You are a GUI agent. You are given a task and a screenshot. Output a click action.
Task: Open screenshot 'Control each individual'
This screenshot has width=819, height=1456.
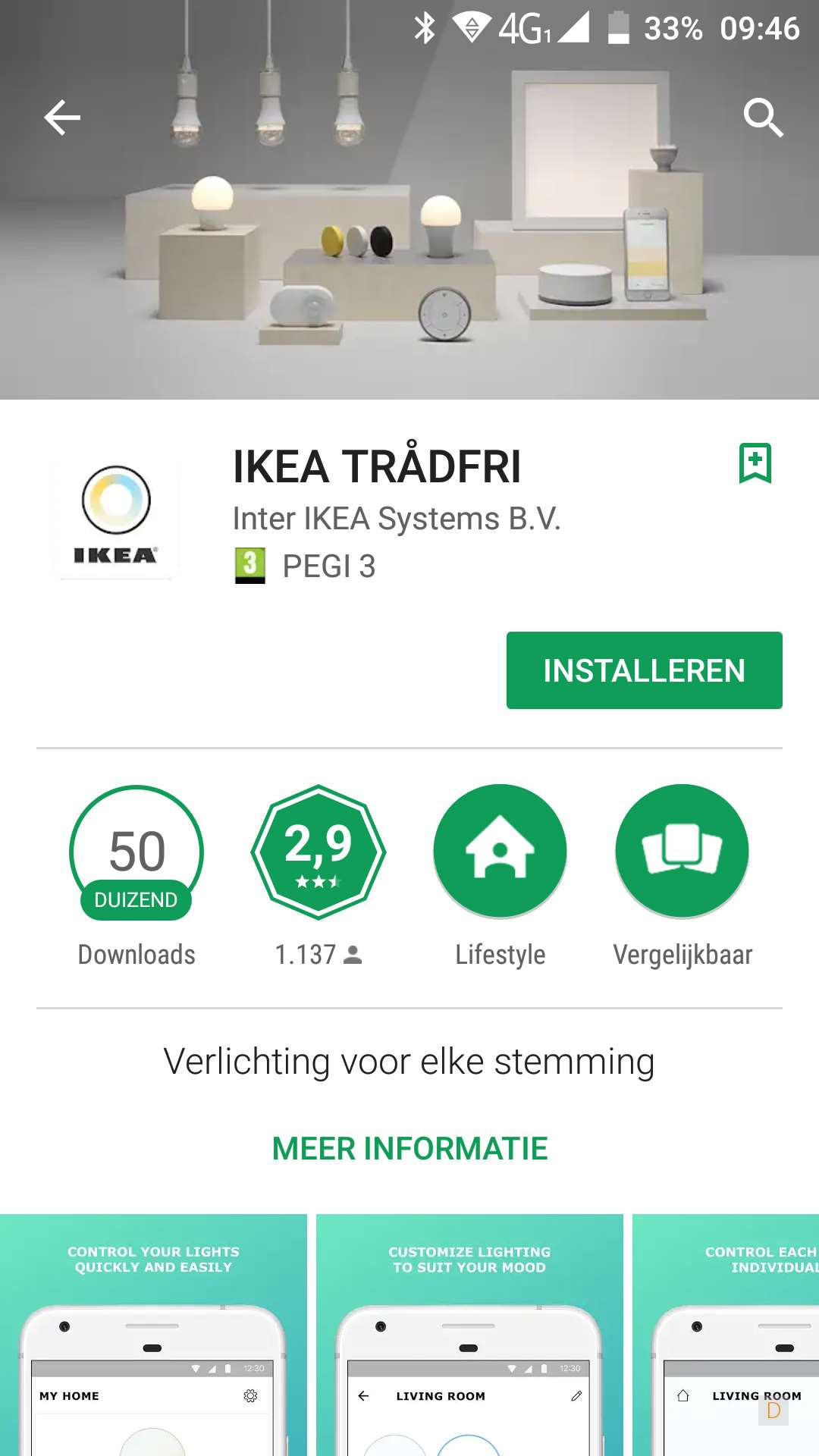pos(726,1335)
